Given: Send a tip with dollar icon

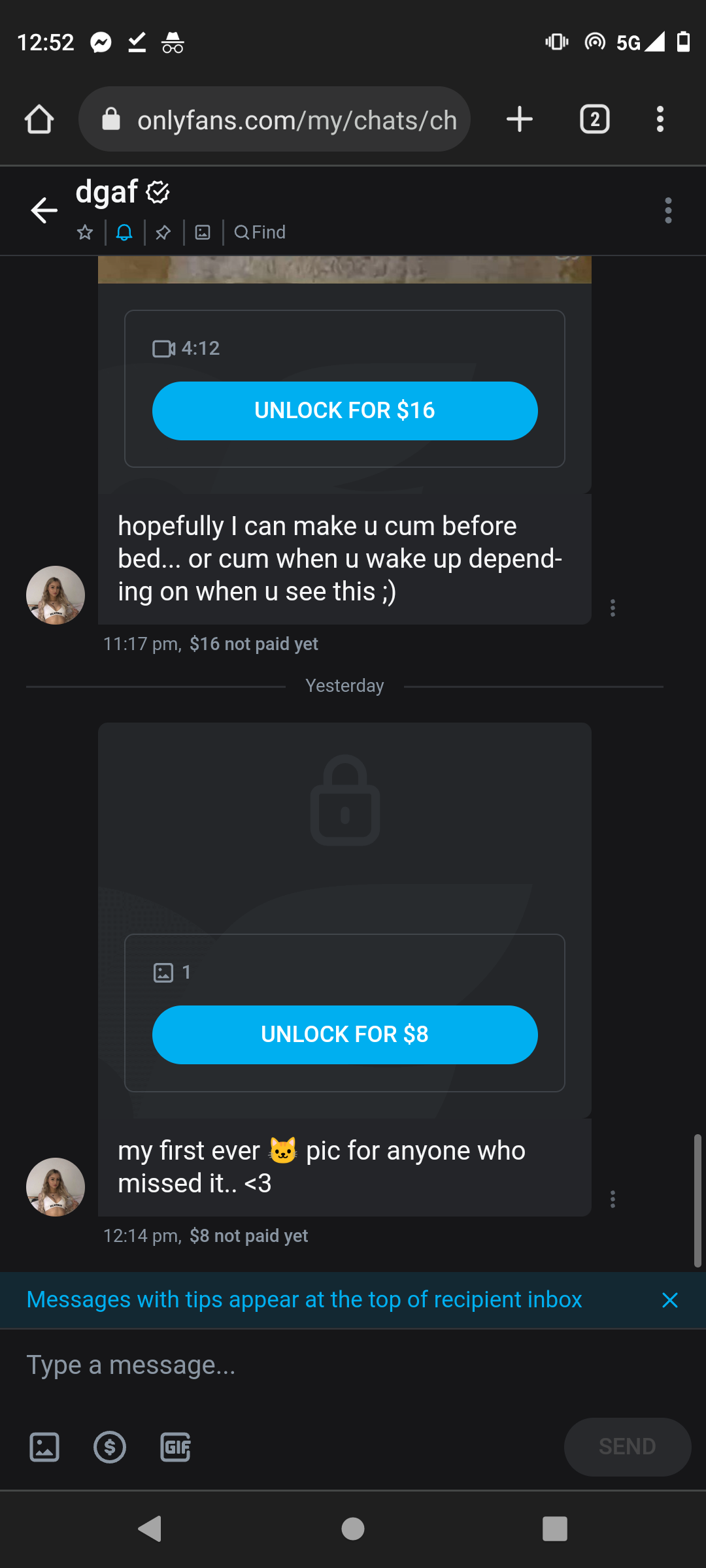Looking at the screenshot, I should (110, 1447).
